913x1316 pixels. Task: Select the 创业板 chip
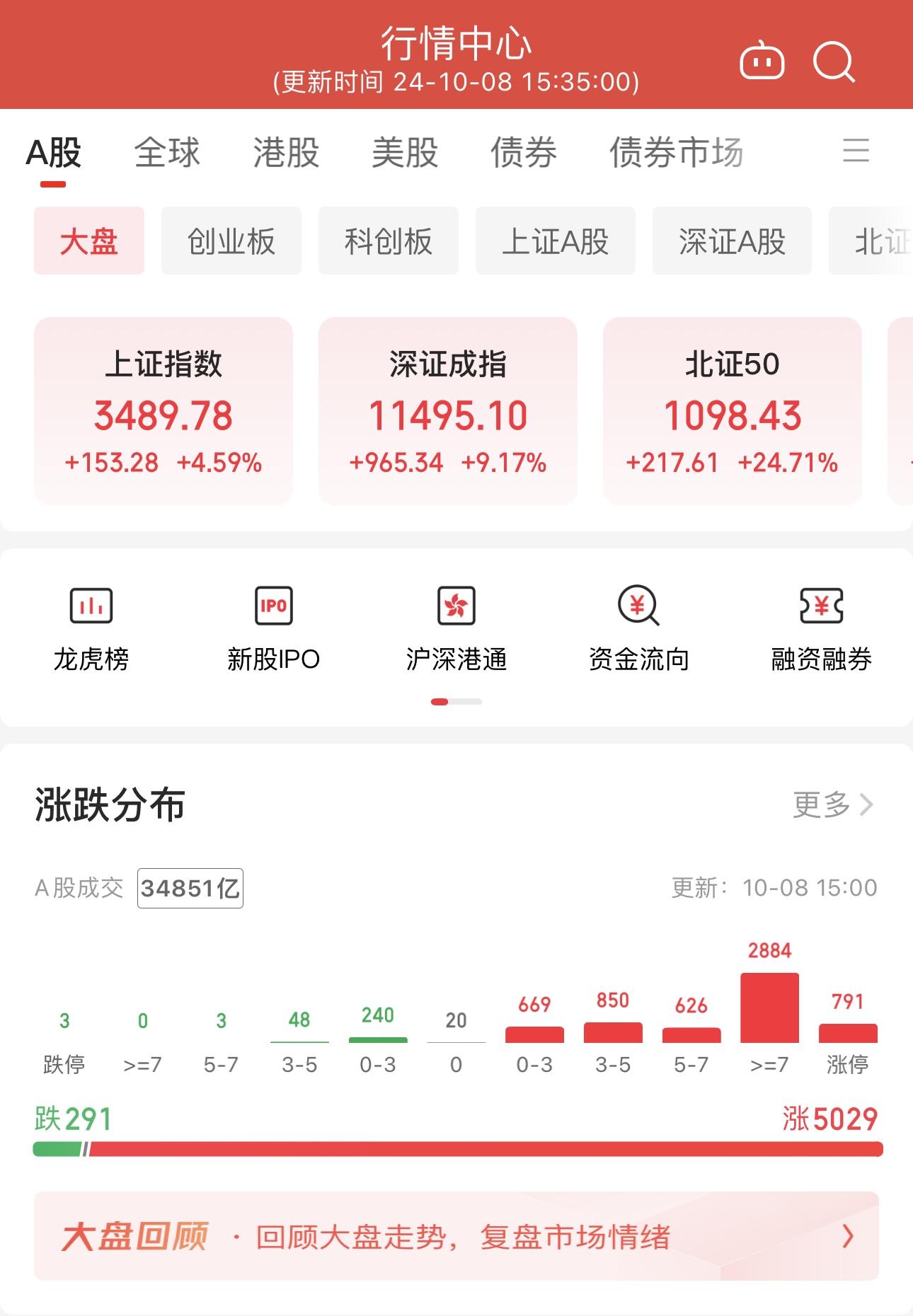[x=231, y=241]
